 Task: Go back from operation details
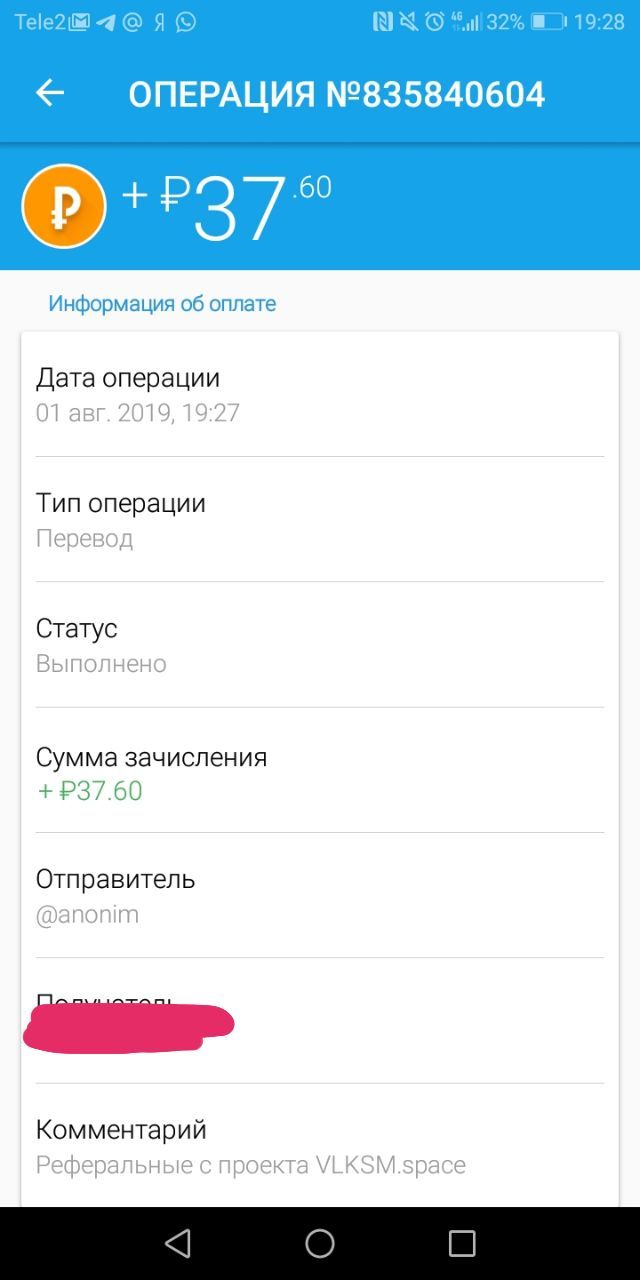click(50, 94)
